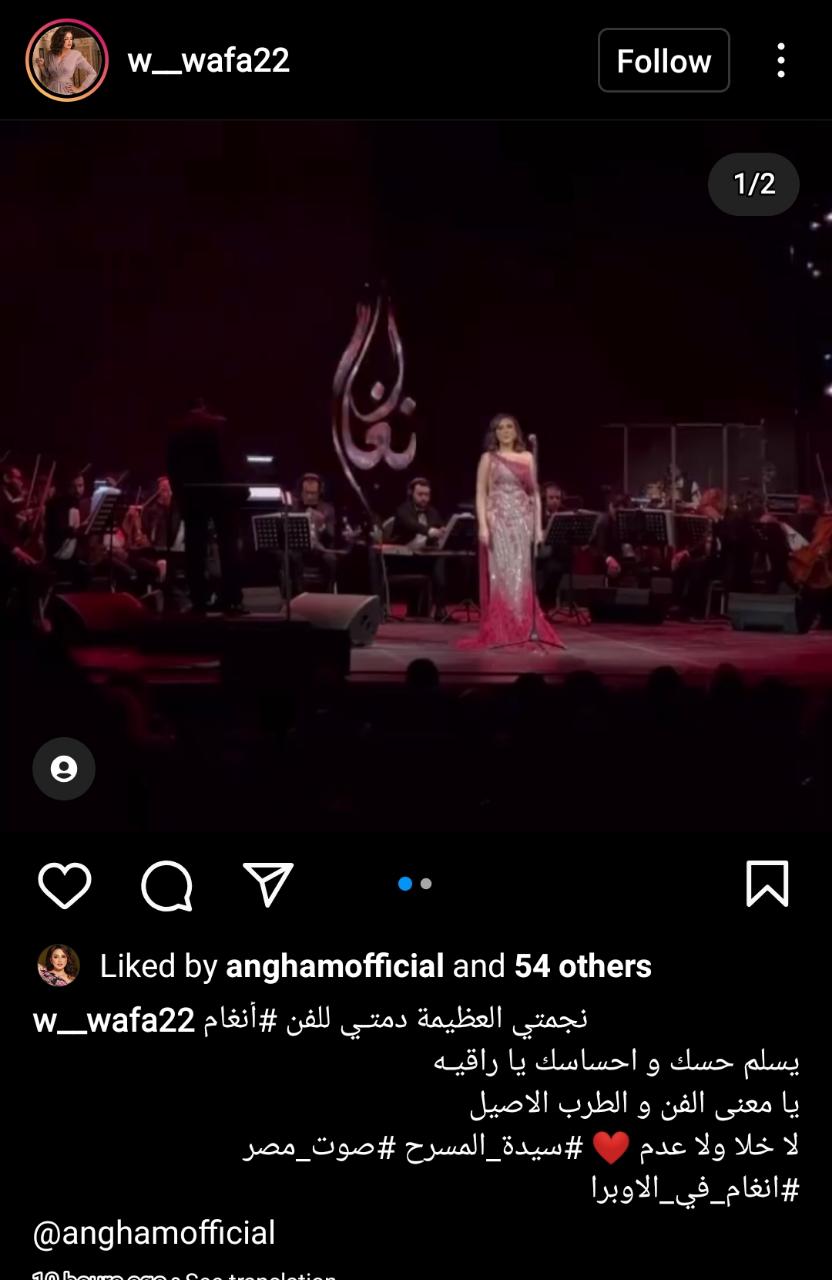
Task: Save the post with the bookmark icon
Action: [x=767, y=884]
